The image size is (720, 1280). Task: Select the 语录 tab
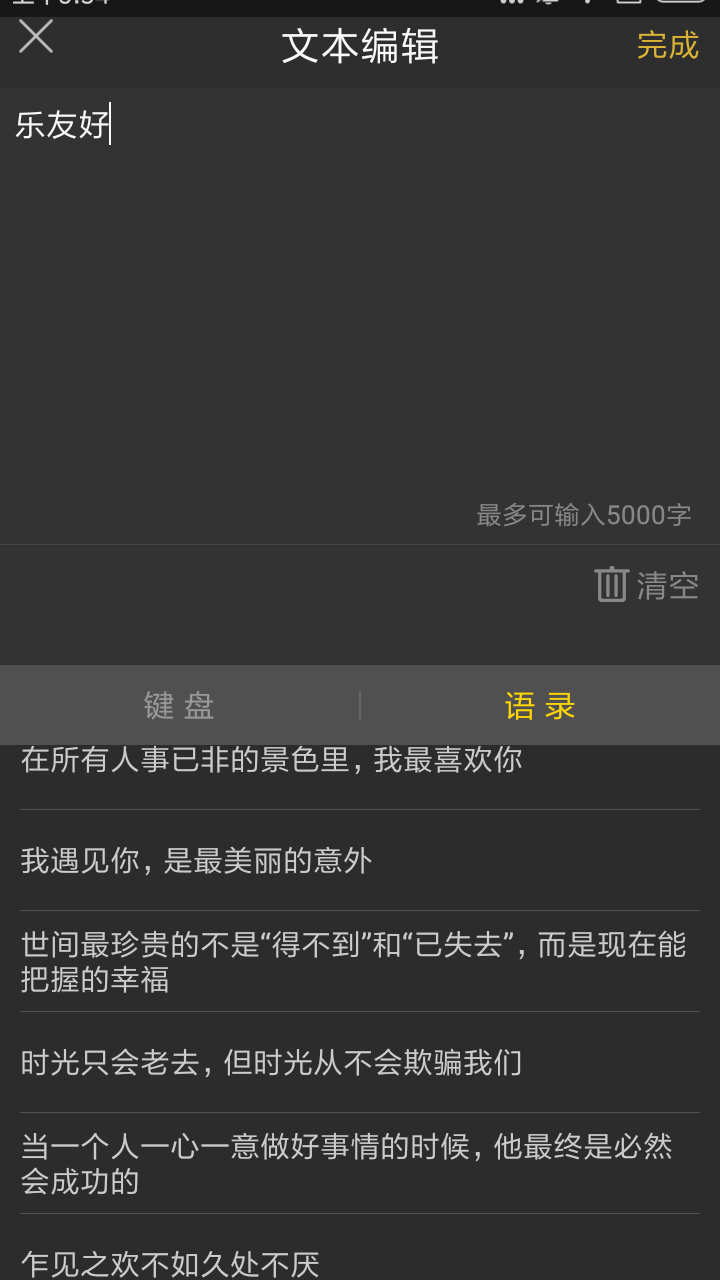click(x=540, y=706)
